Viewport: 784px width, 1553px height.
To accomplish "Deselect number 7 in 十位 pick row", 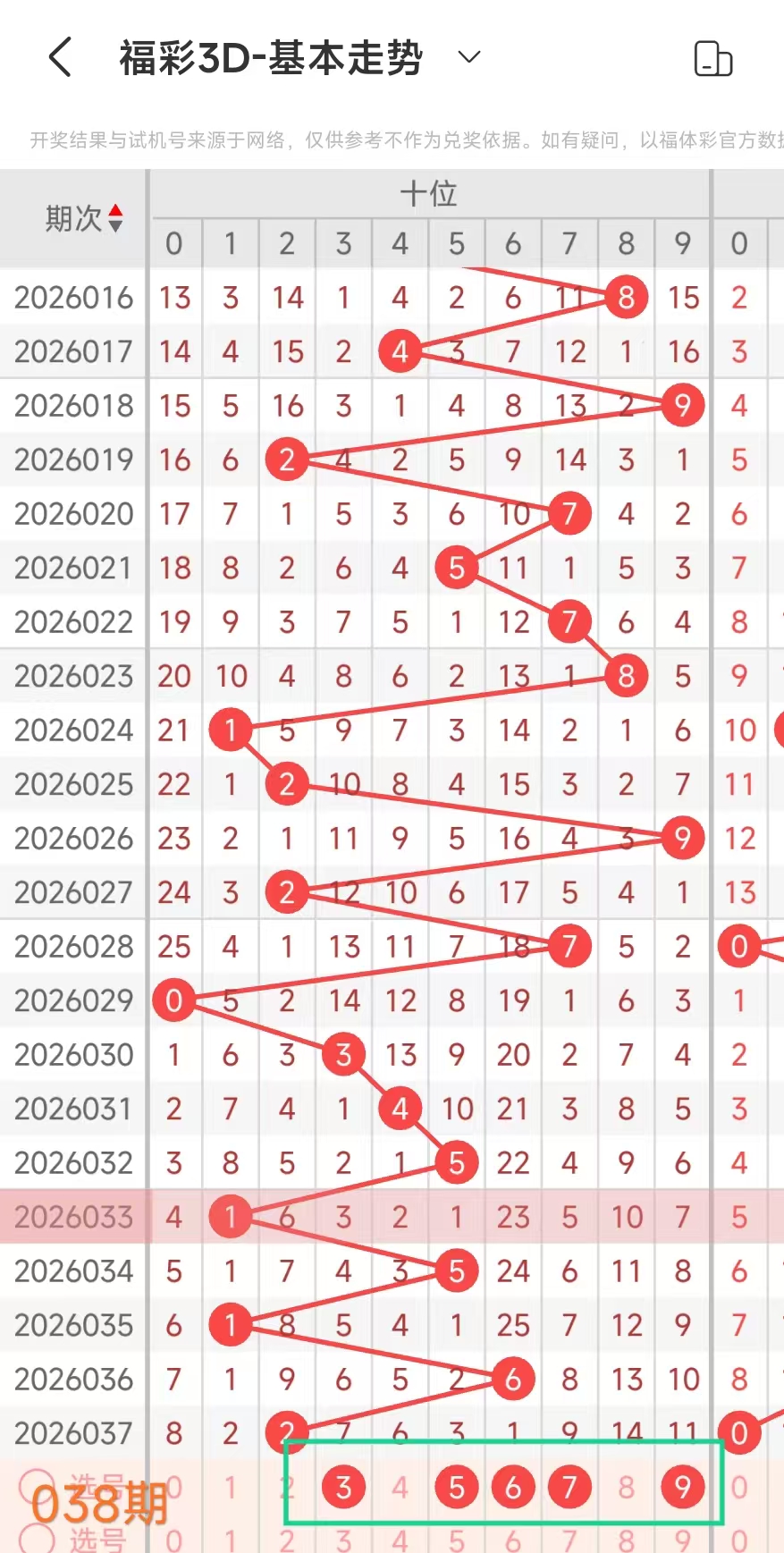I will (569, 1488).
